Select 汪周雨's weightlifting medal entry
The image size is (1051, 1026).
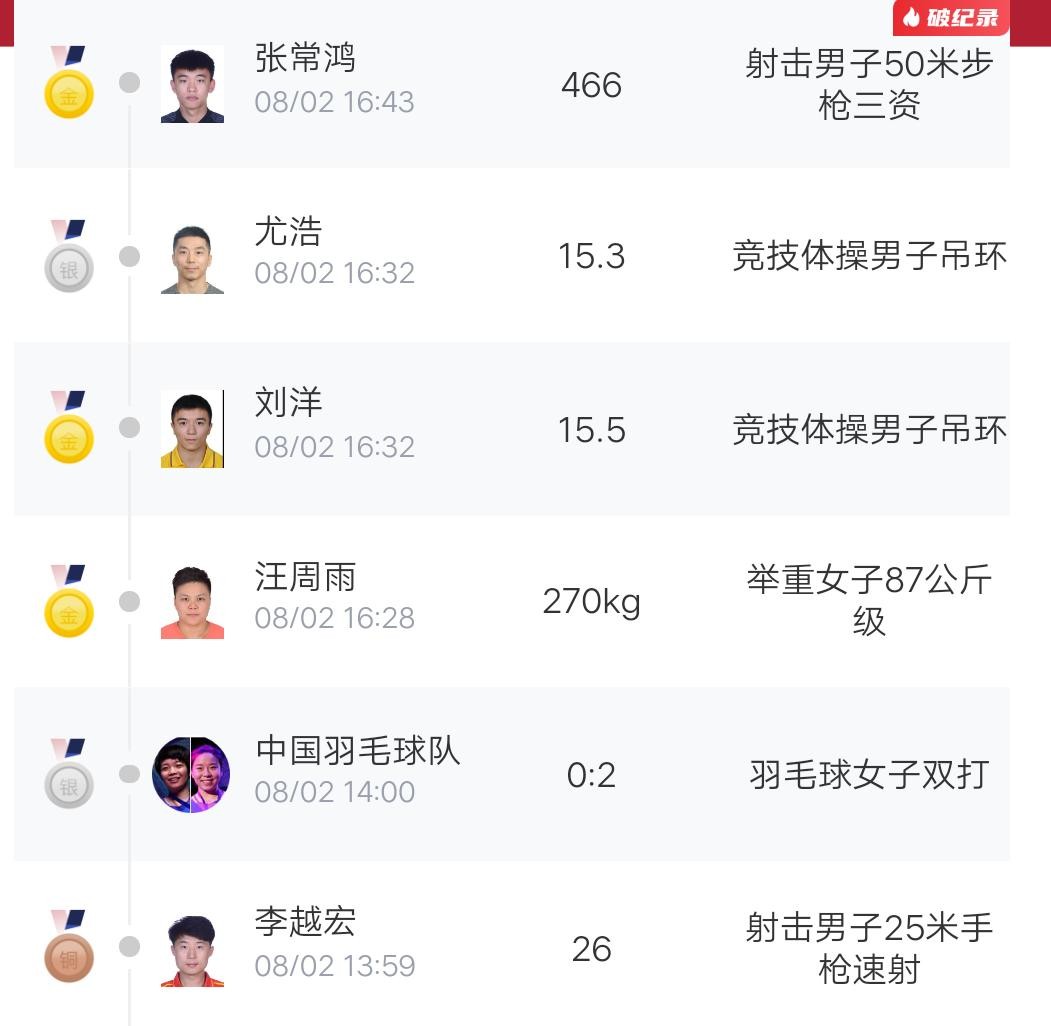tap(510, 601)
